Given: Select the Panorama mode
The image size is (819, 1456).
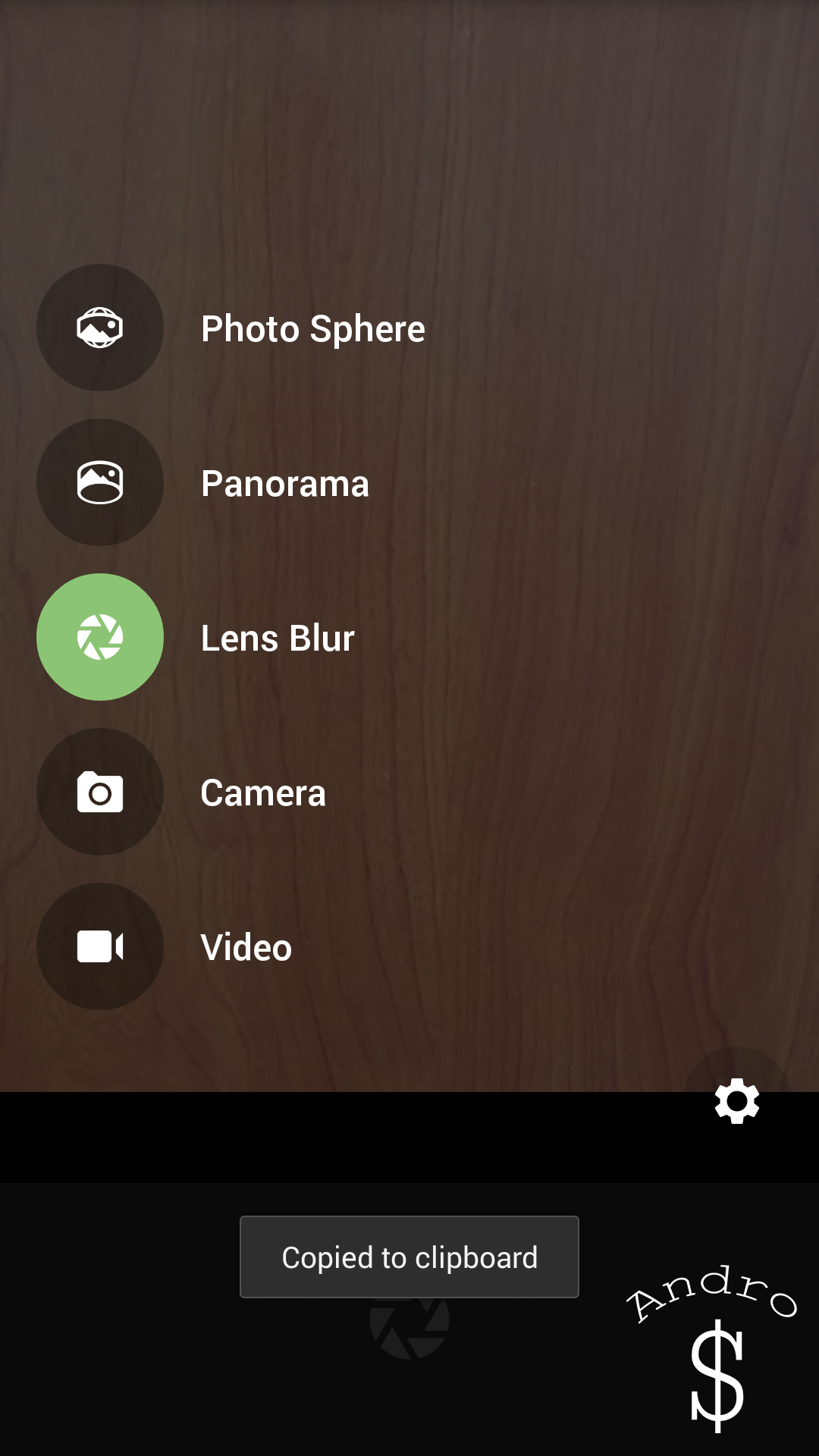Looking at the screenshot, I should pyautogui.click(x=100, y=482).
